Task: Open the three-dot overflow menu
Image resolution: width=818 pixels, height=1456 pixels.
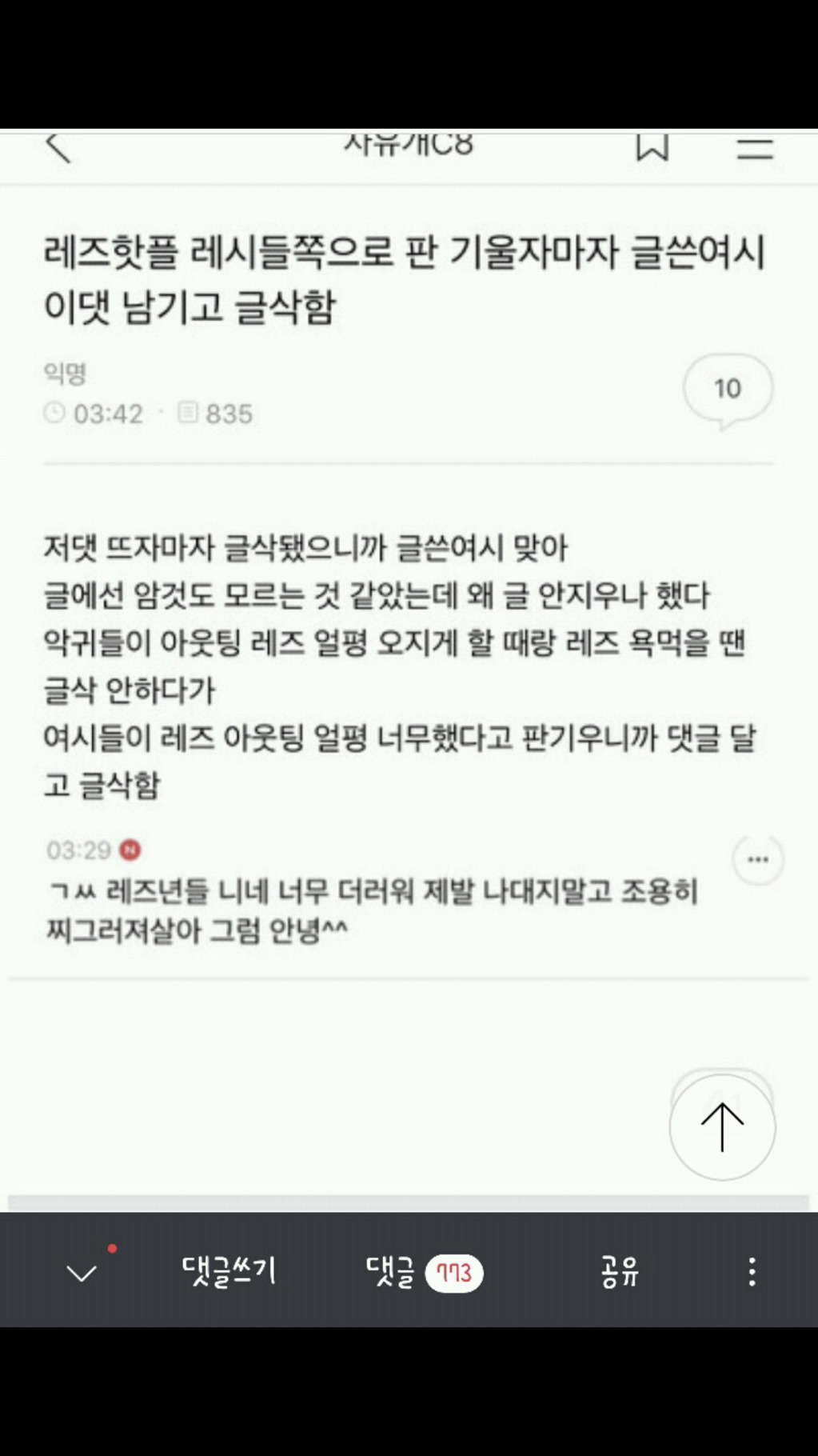Action: pyautogui.click(x=752, y=1271)
